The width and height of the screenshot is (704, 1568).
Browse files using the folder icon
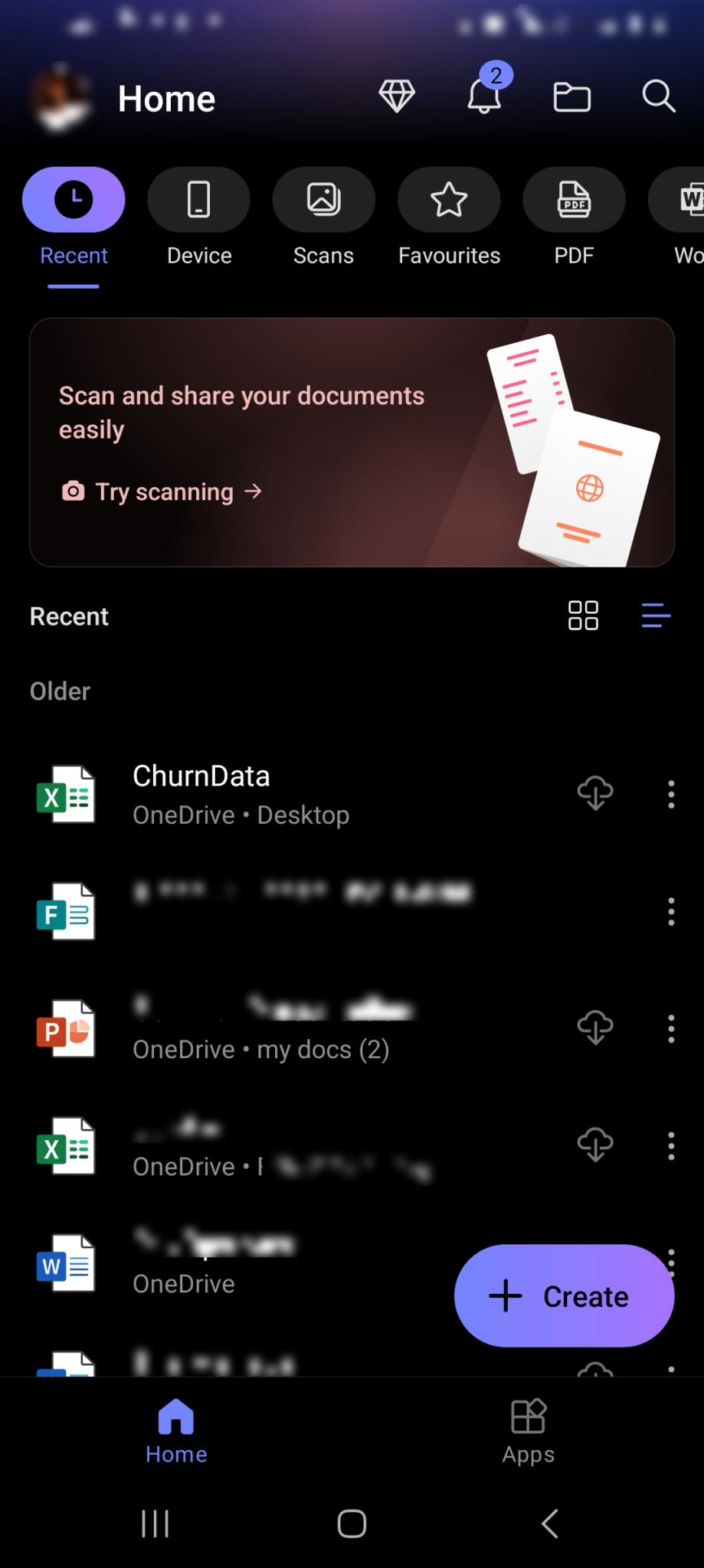point(572,97)
